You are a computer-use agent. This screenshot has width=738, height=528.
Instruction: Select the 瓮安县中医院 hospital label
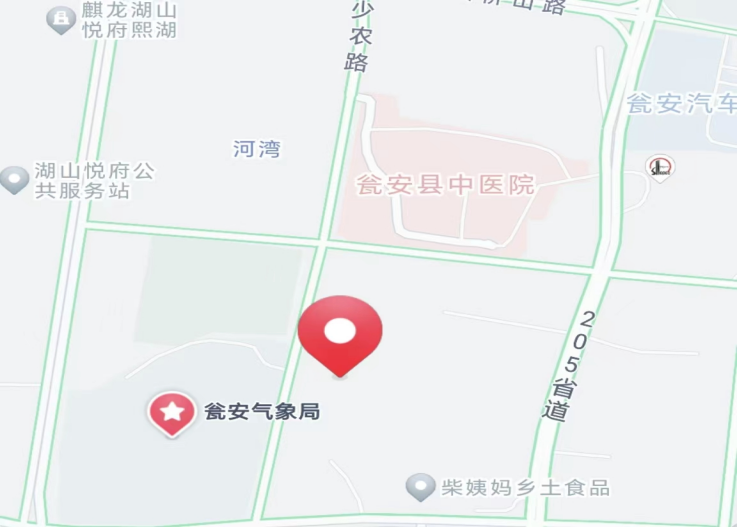(x=446, y=185)
